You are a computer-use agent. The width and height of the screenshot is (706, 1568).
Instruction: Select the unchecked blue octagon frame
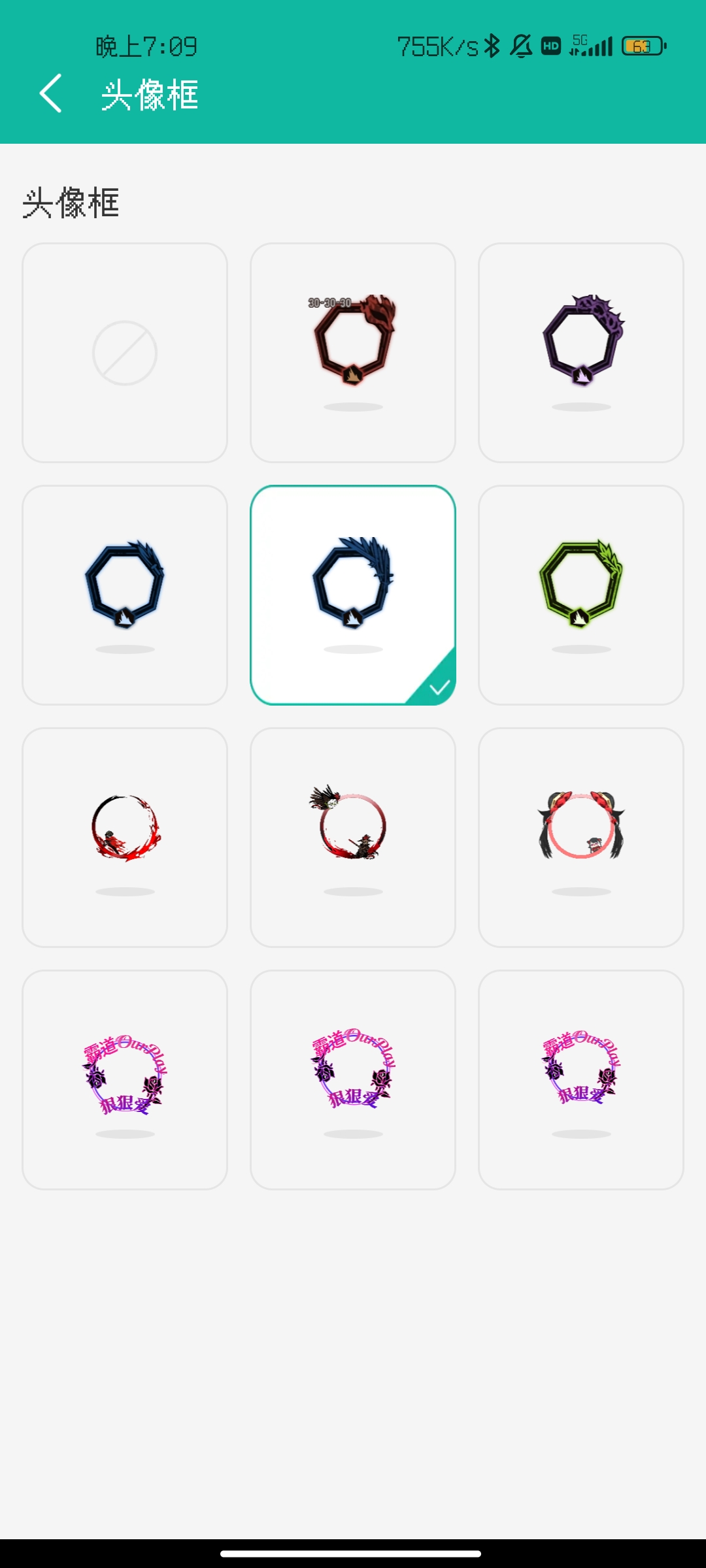(x=125, y=595)
